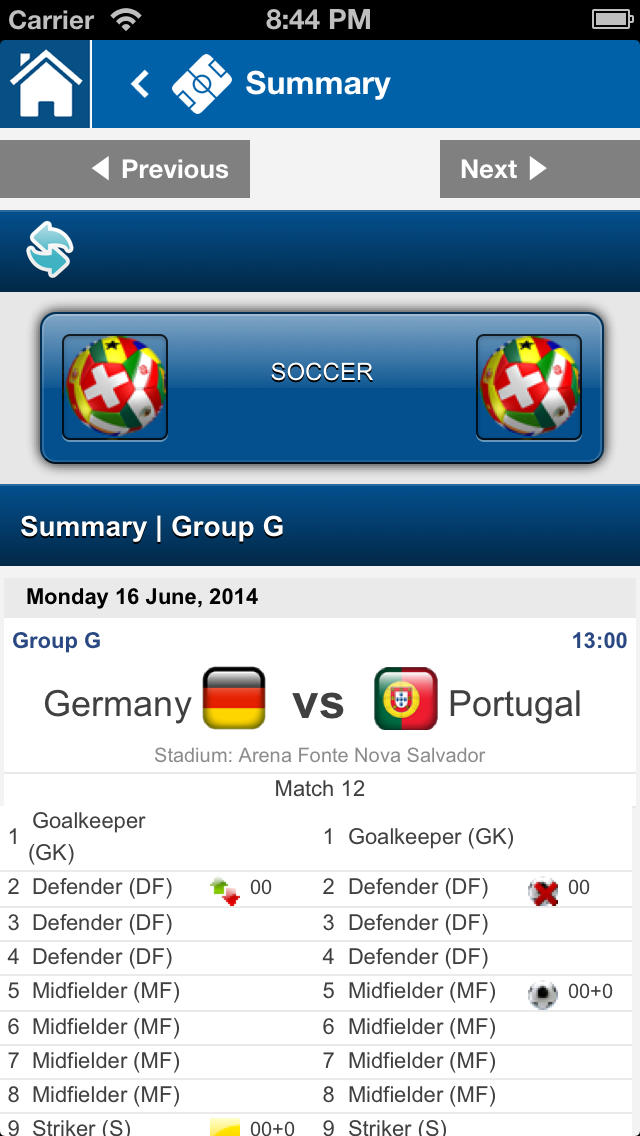Go to the Next match

(540, 169)
